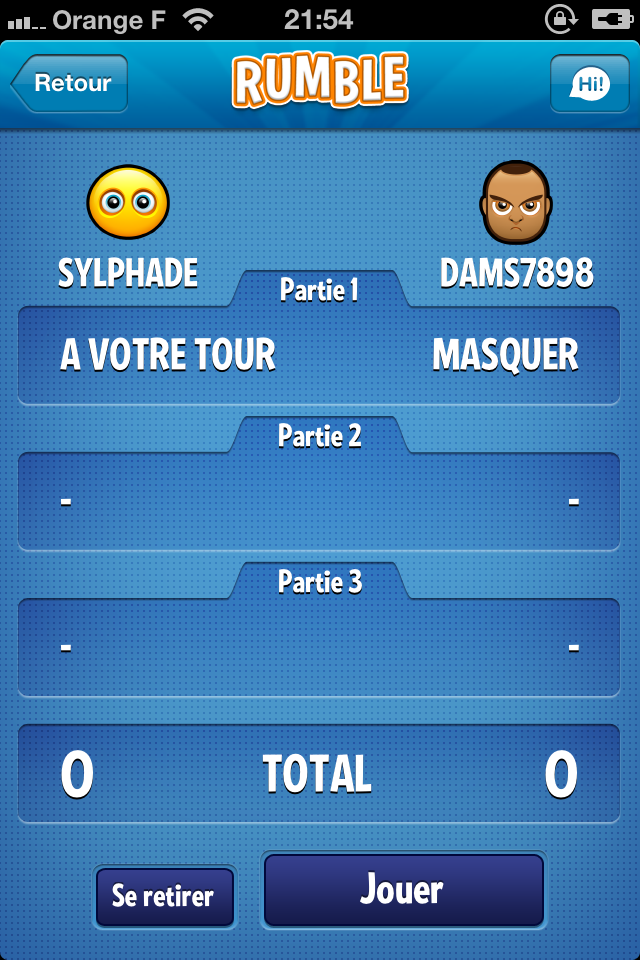Start playing with the Jouer button
Viewport: 640px width, 960px height.
403,890
